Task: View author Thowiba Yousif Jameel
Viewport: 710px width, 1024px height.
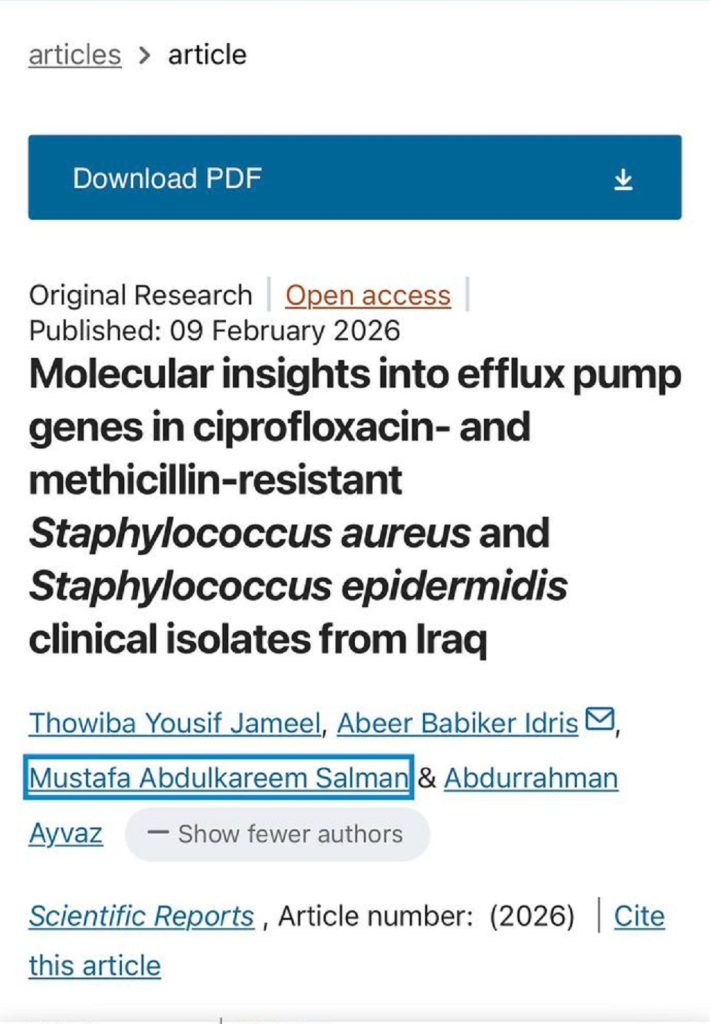Action: pyautogui.click(x=175, y=722)
